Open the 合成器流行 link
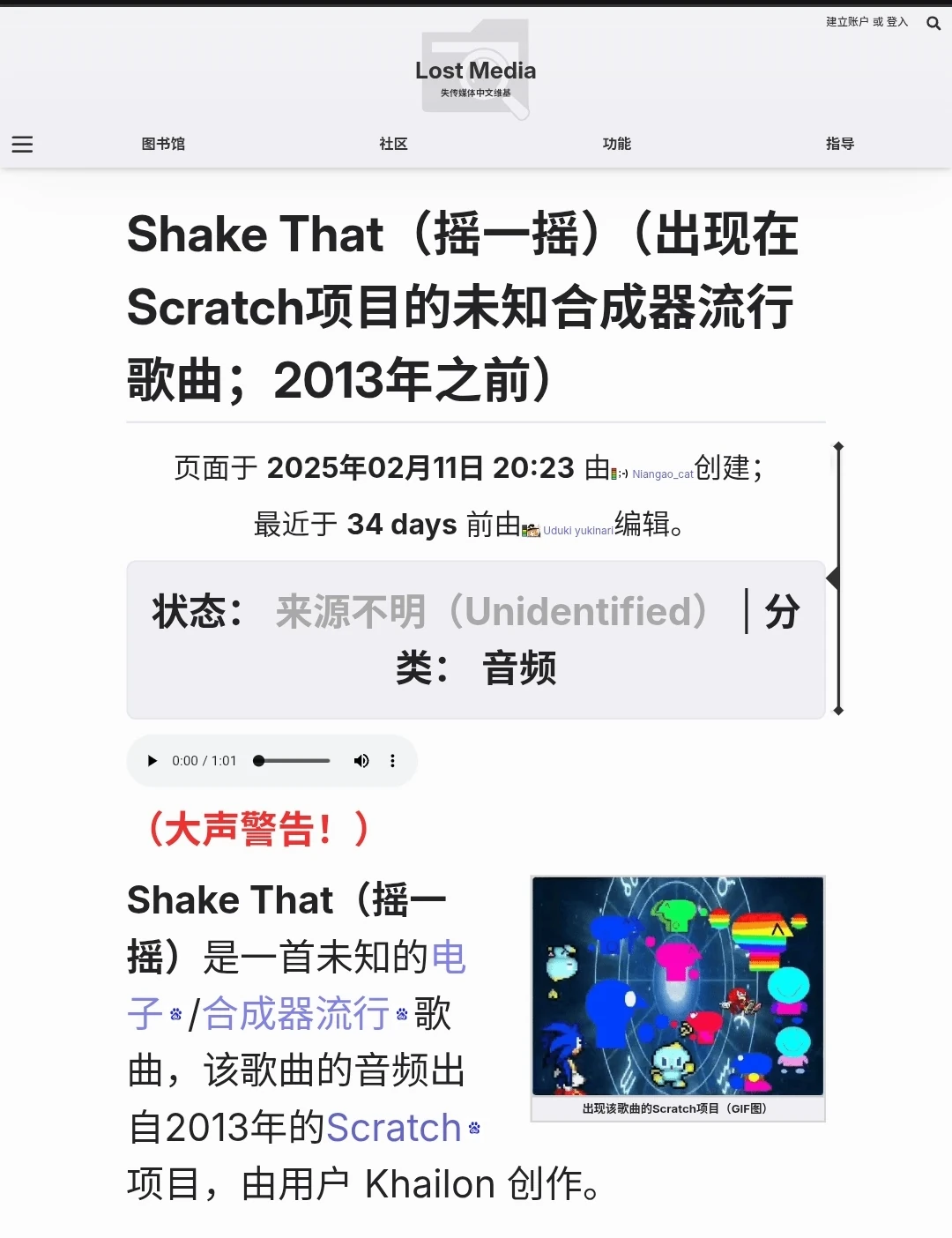 296,1014
